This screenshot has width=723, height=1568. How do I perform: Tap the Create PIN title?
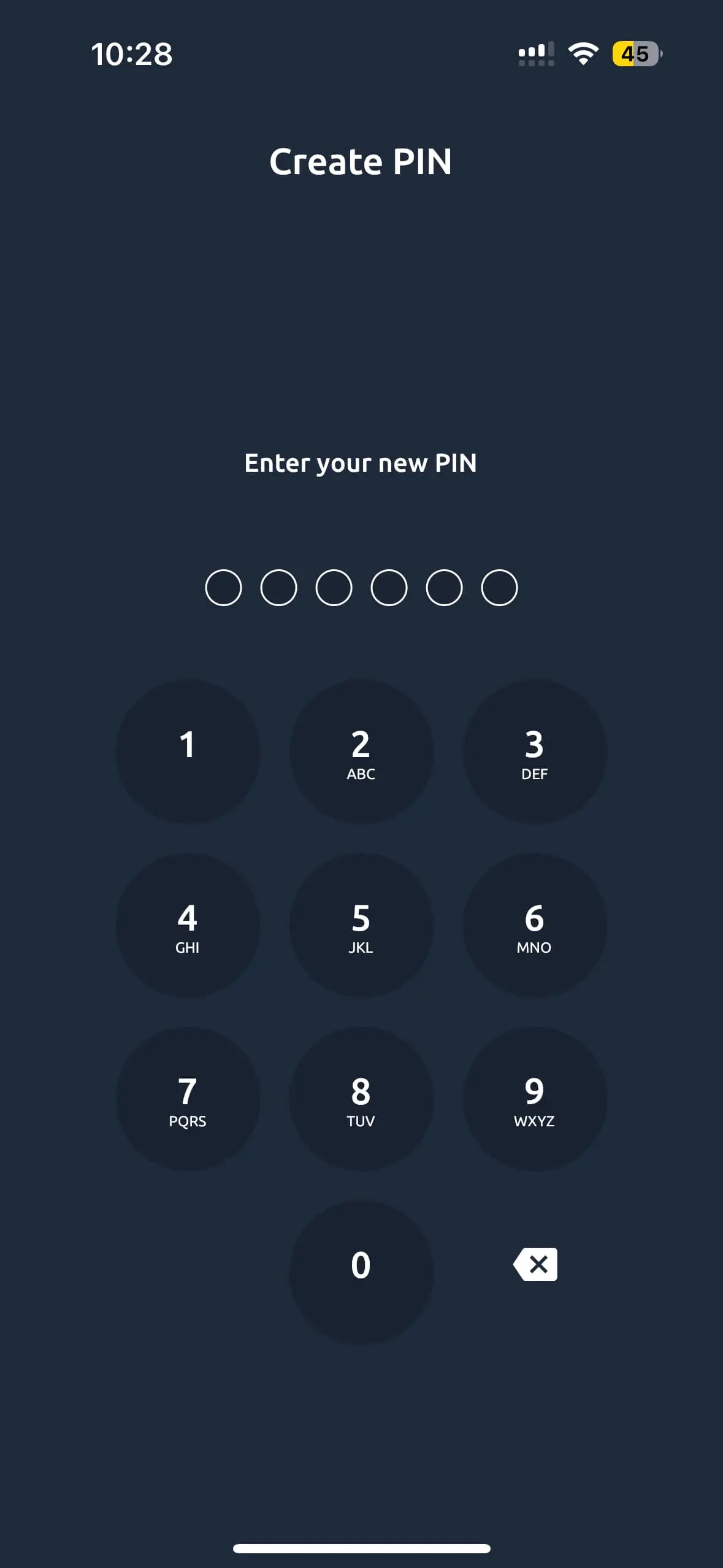361,161
